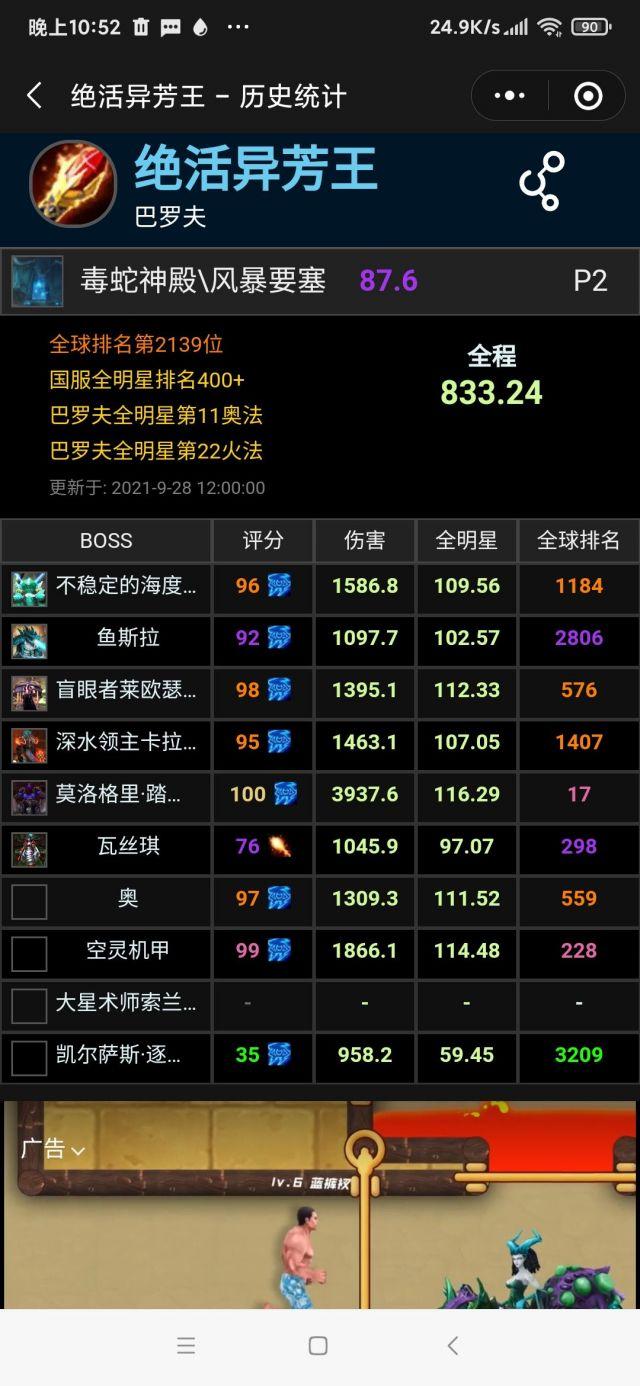640x1386 pixels.
Task: Go back from the 历史统计 page
Action: click(34, 96)
